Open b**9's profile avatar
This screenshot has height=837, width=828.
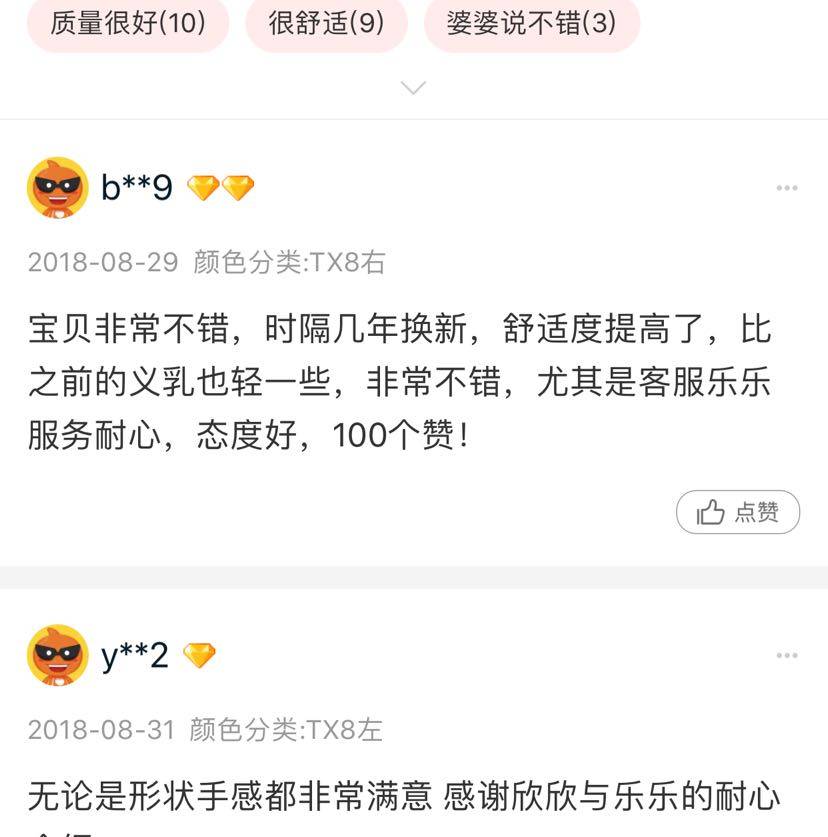point(57,187)
